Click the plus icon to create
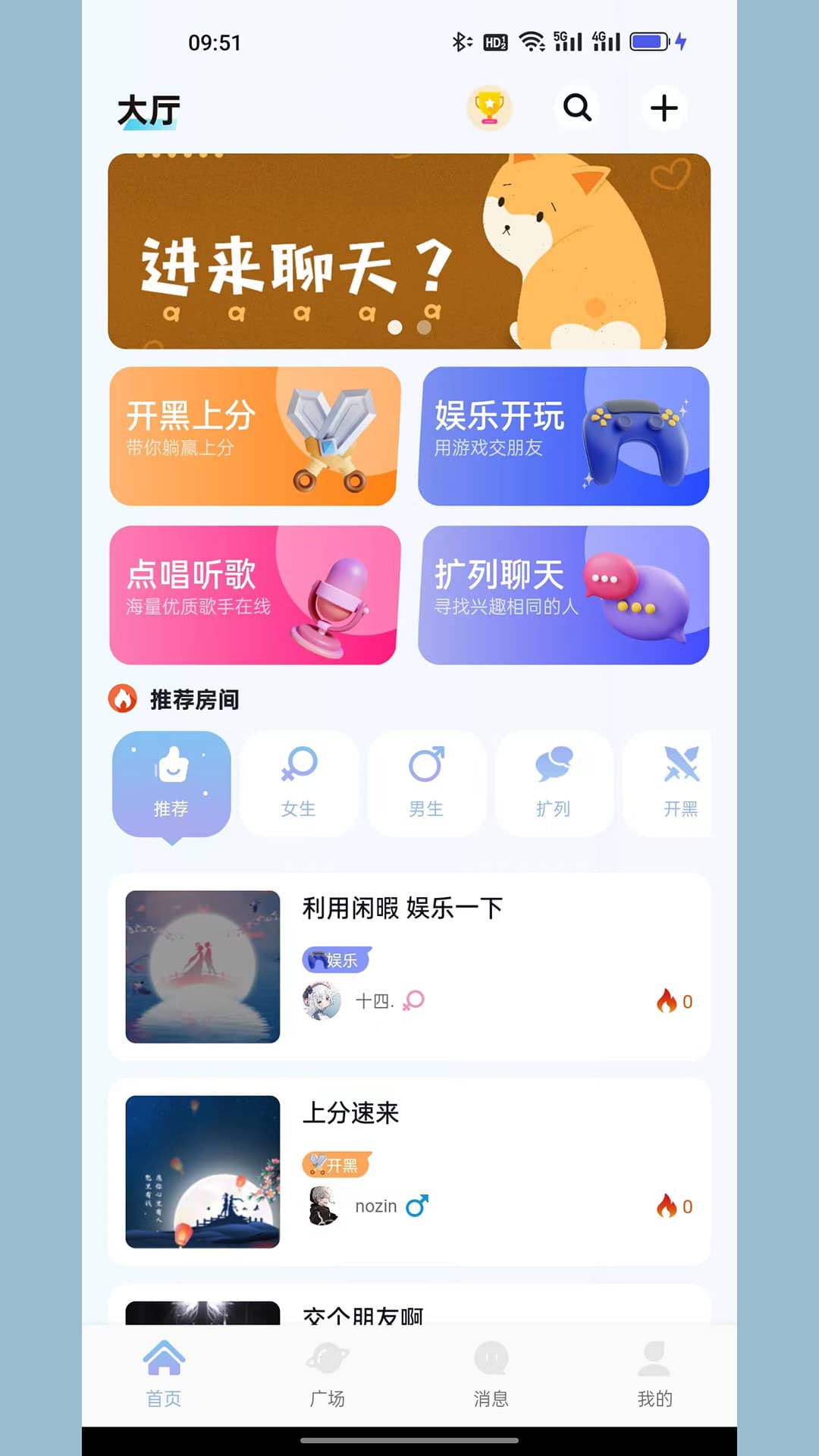The width and height of the screenshot is (819, 1456). click(x=664, y=108)
